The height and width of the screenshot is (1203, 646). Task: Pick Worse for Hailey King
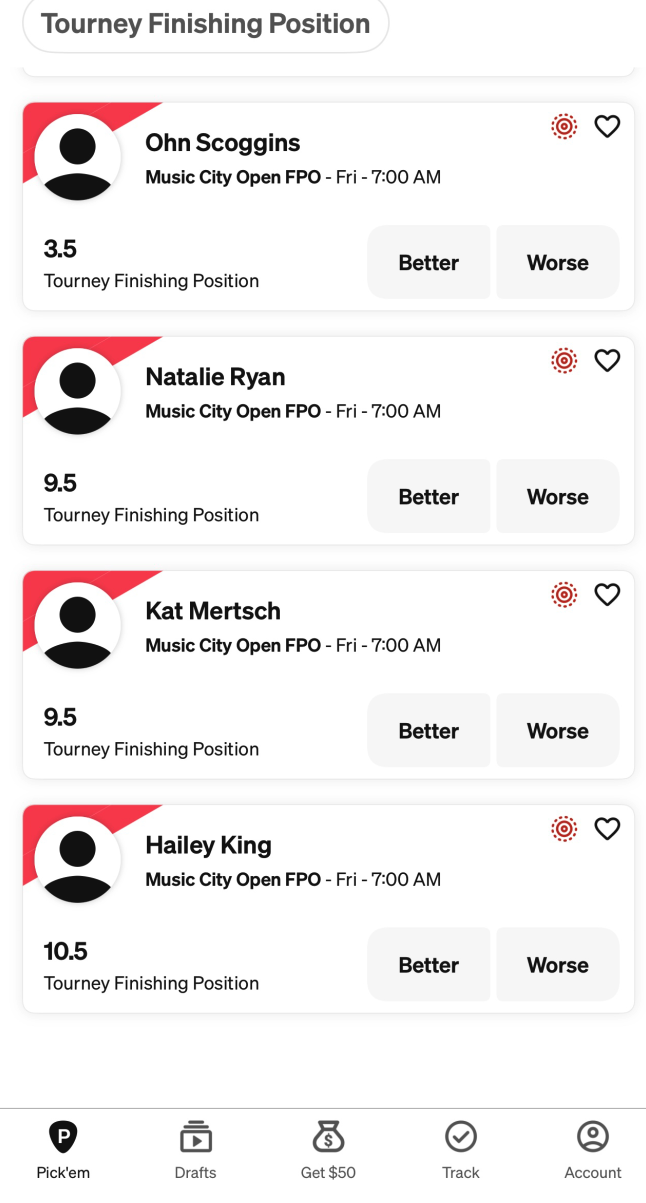(x=558, y=964)
